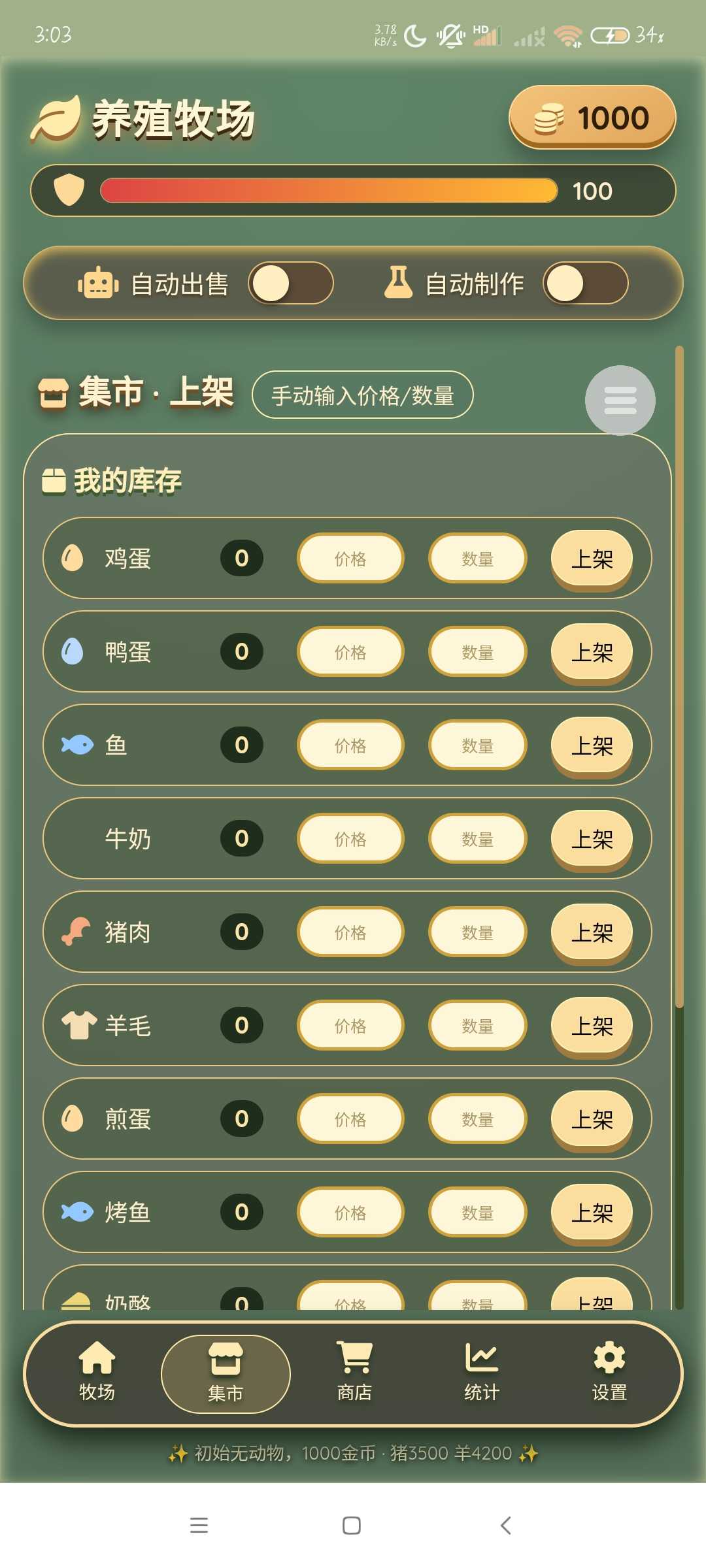List 鸡蛋 with its 上架 button
This screenshot has height=1568, width=706.
[x=592, y=559]
